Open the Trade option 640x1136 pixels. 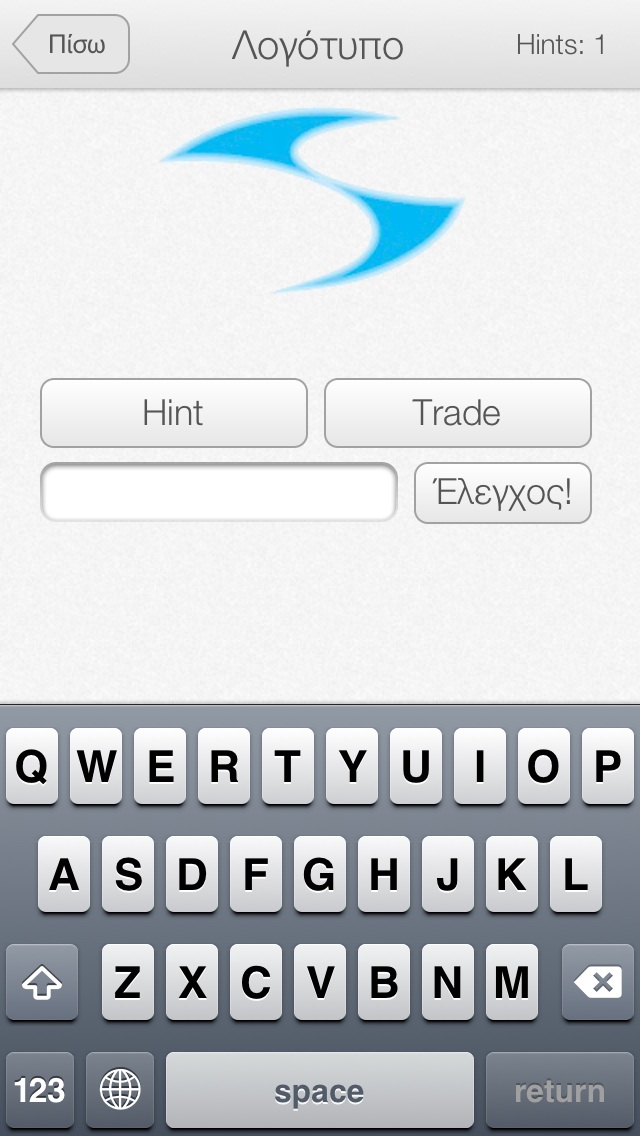tap(457, 413)
